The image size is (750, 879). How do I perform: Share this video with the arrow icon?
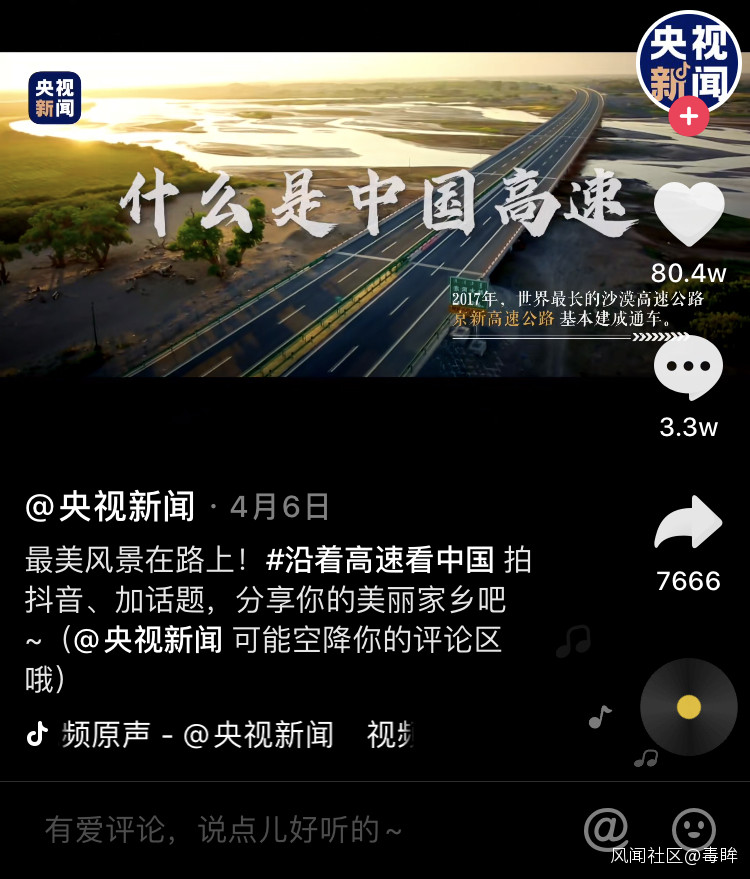pyautogui.click(x=688, y=523)
